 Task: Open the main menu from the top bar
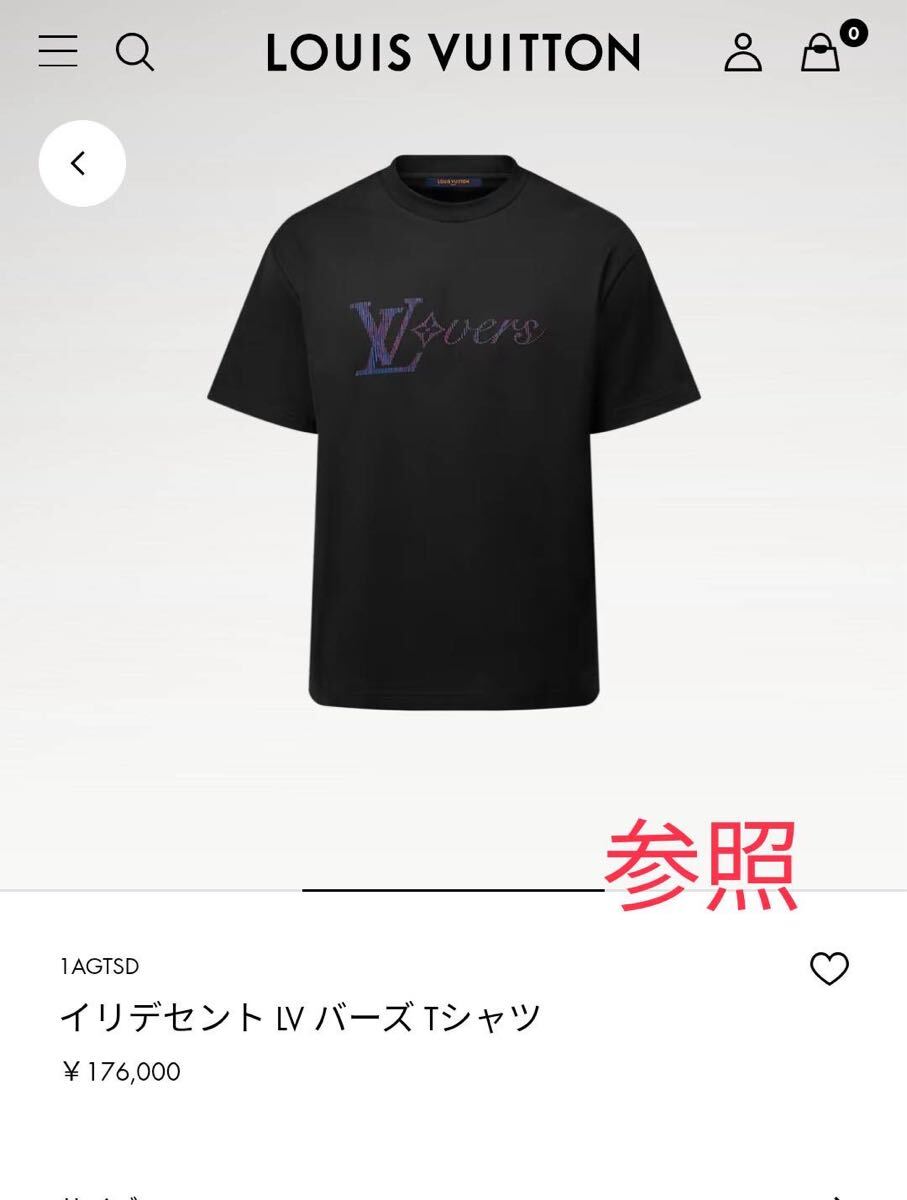pyautogui.click(x=59, y=53)
